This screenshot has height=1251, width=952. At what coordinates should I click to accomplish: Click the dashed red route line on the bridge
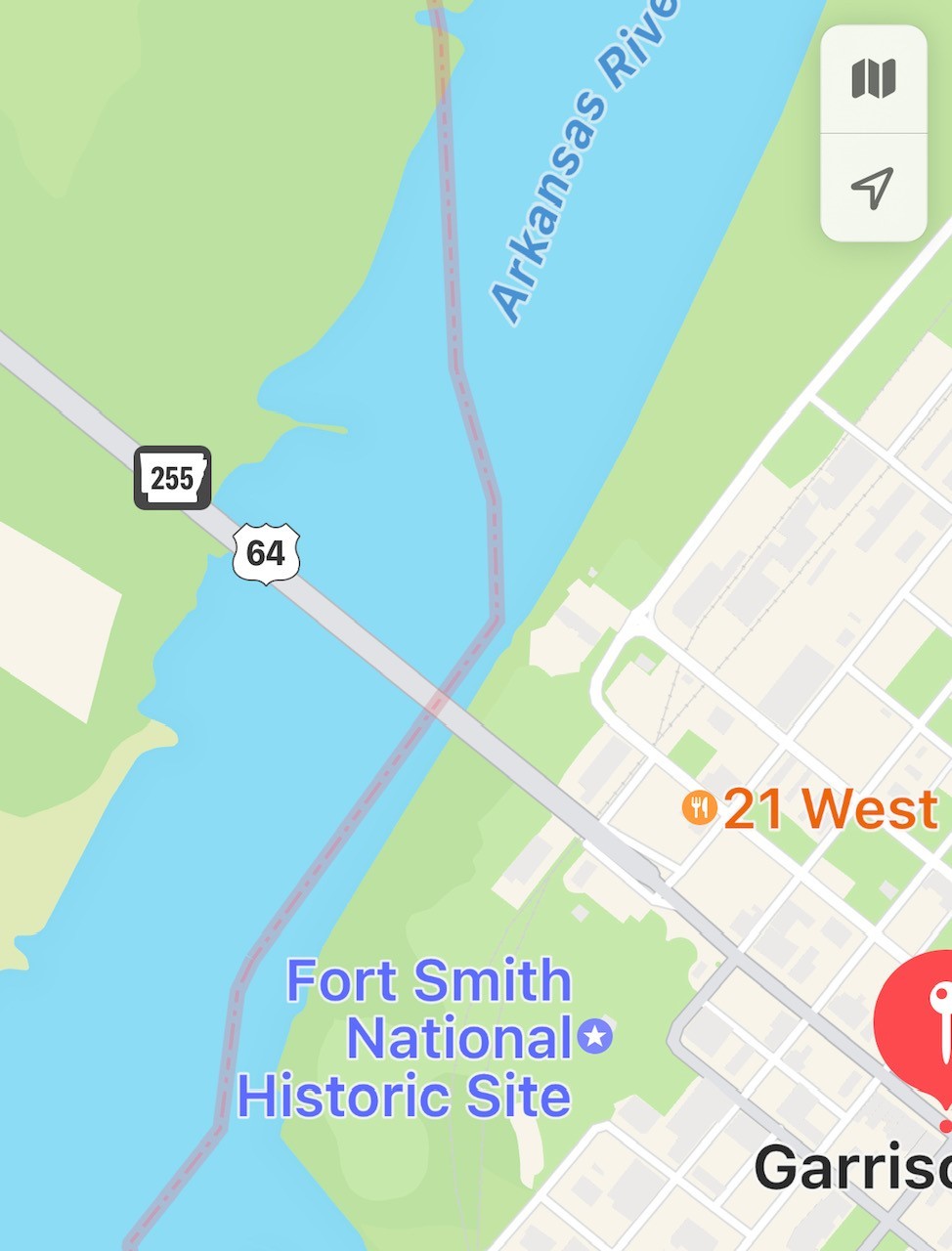[x=437, y=702]
